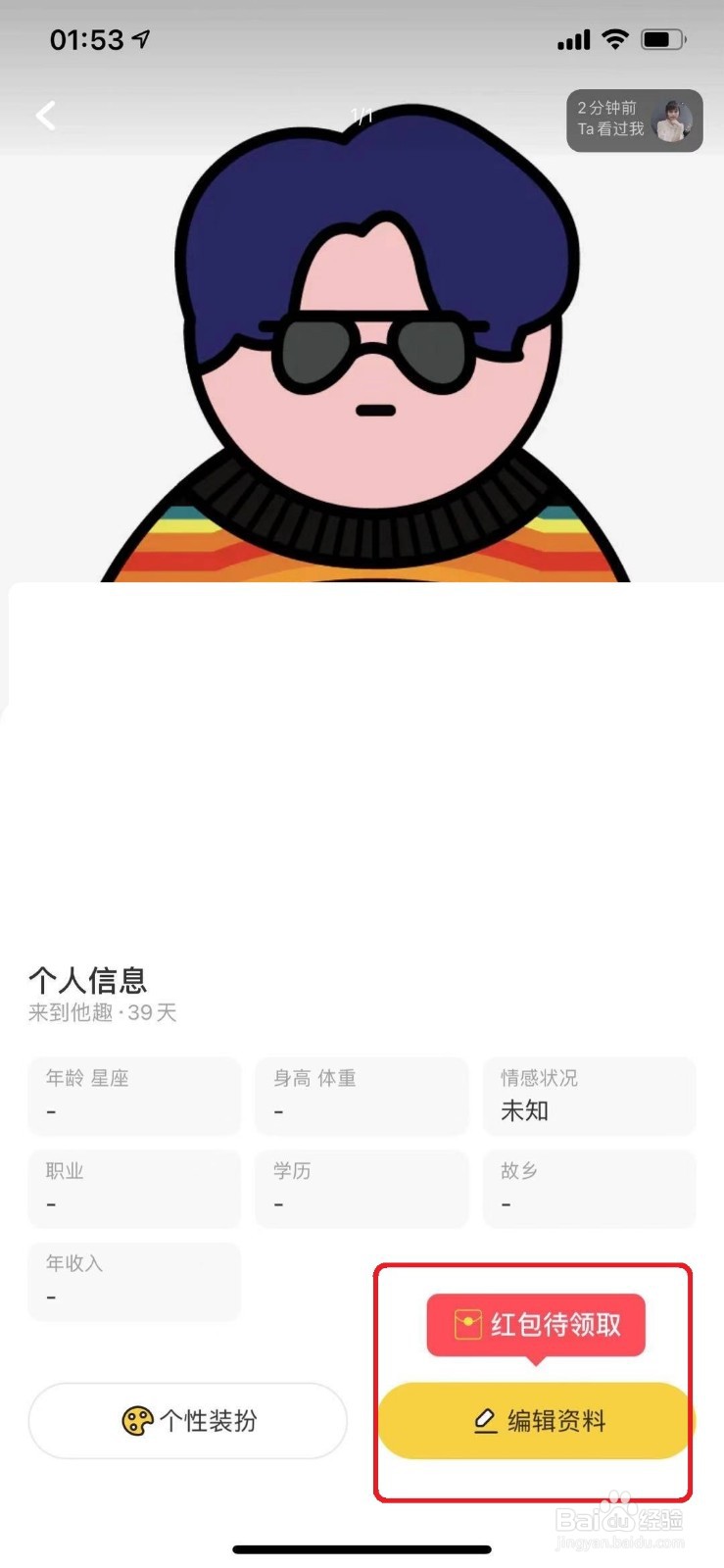724x1568 pixels.
Task: Tap the battery indicator icon
Action: (662, 39)
